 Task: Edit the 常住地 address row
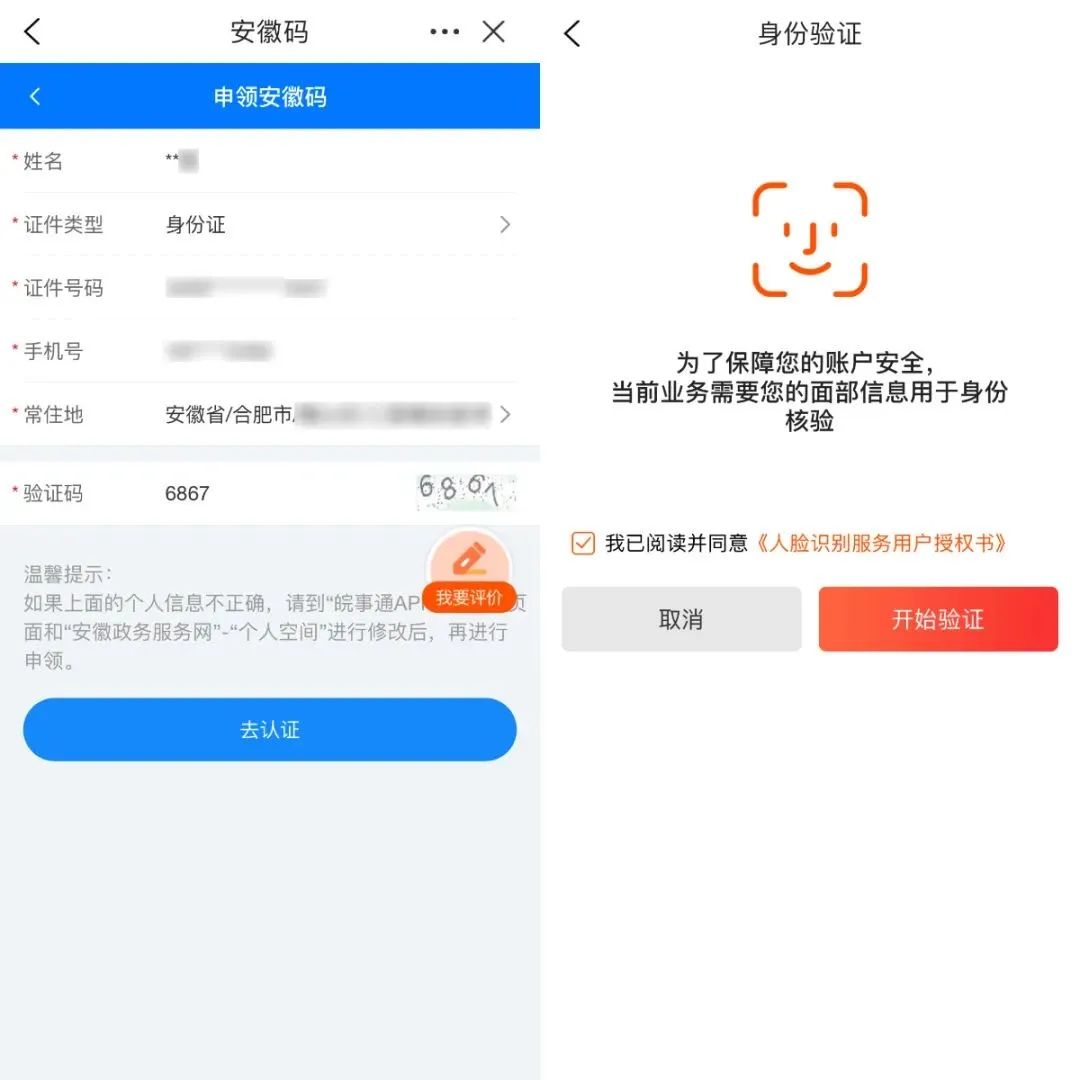pyautogui.click(x=338, y=414)
